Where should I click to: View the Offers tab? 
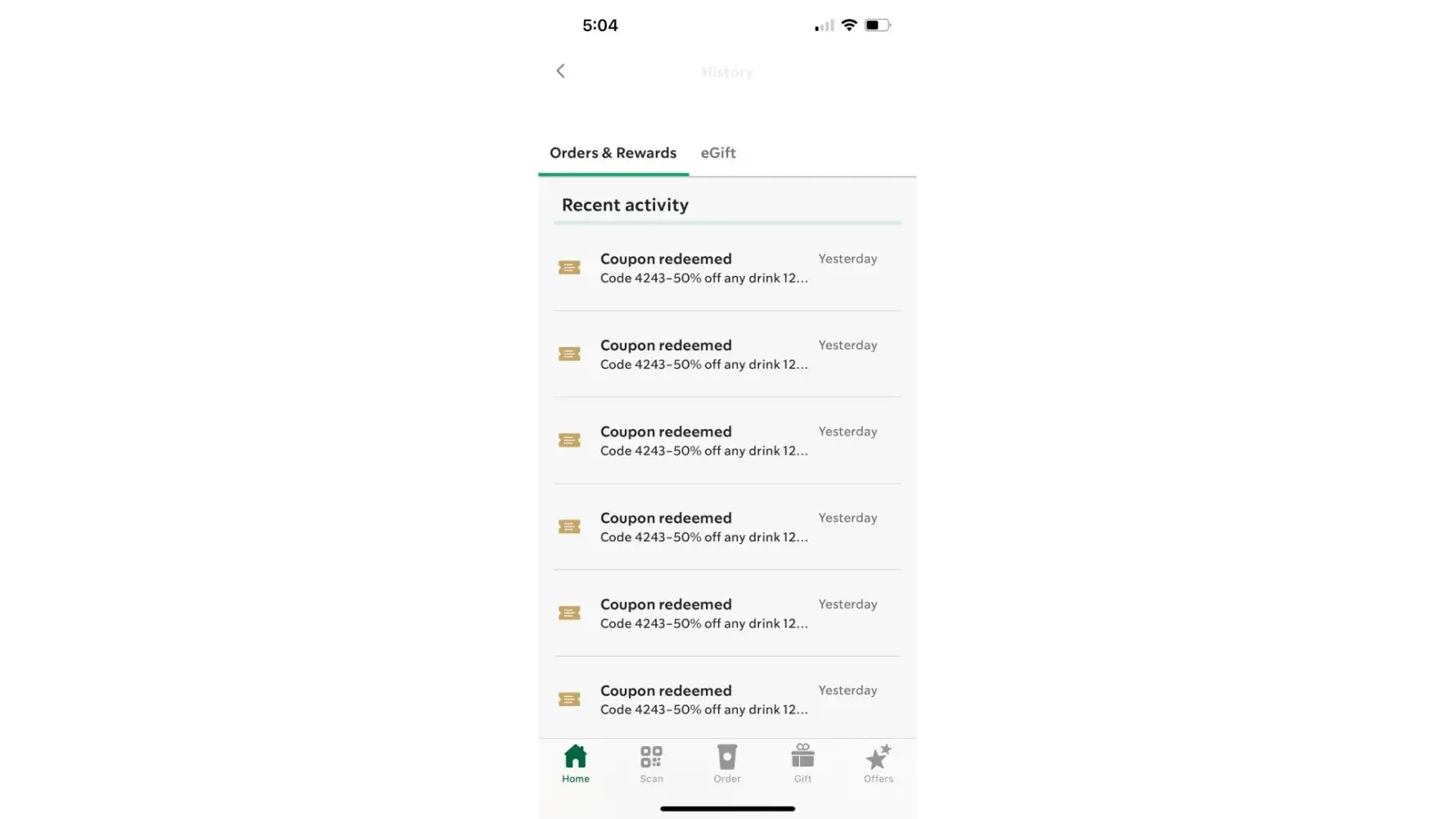[x=878, y=763]
